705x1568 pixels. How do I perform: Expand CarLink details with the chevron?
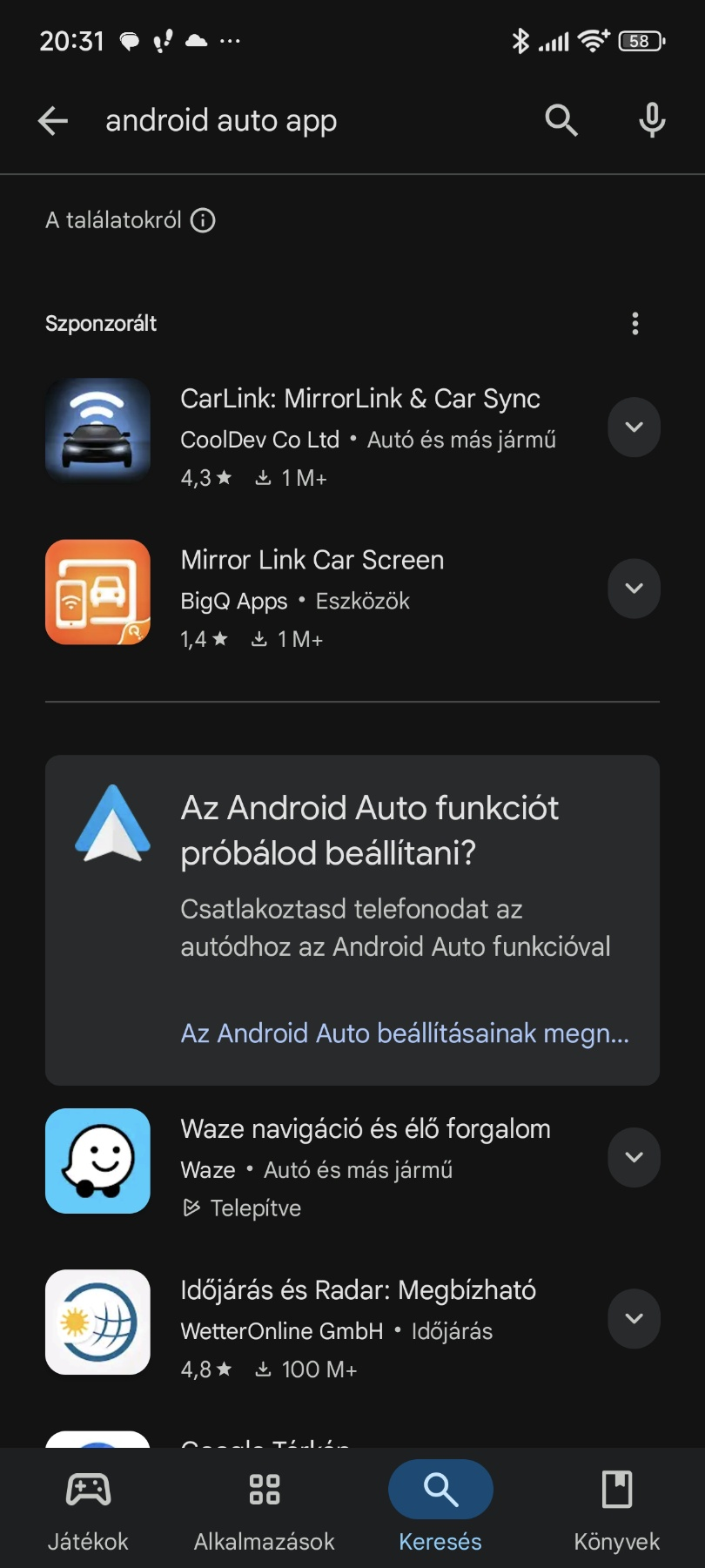(x=634, y=427)
